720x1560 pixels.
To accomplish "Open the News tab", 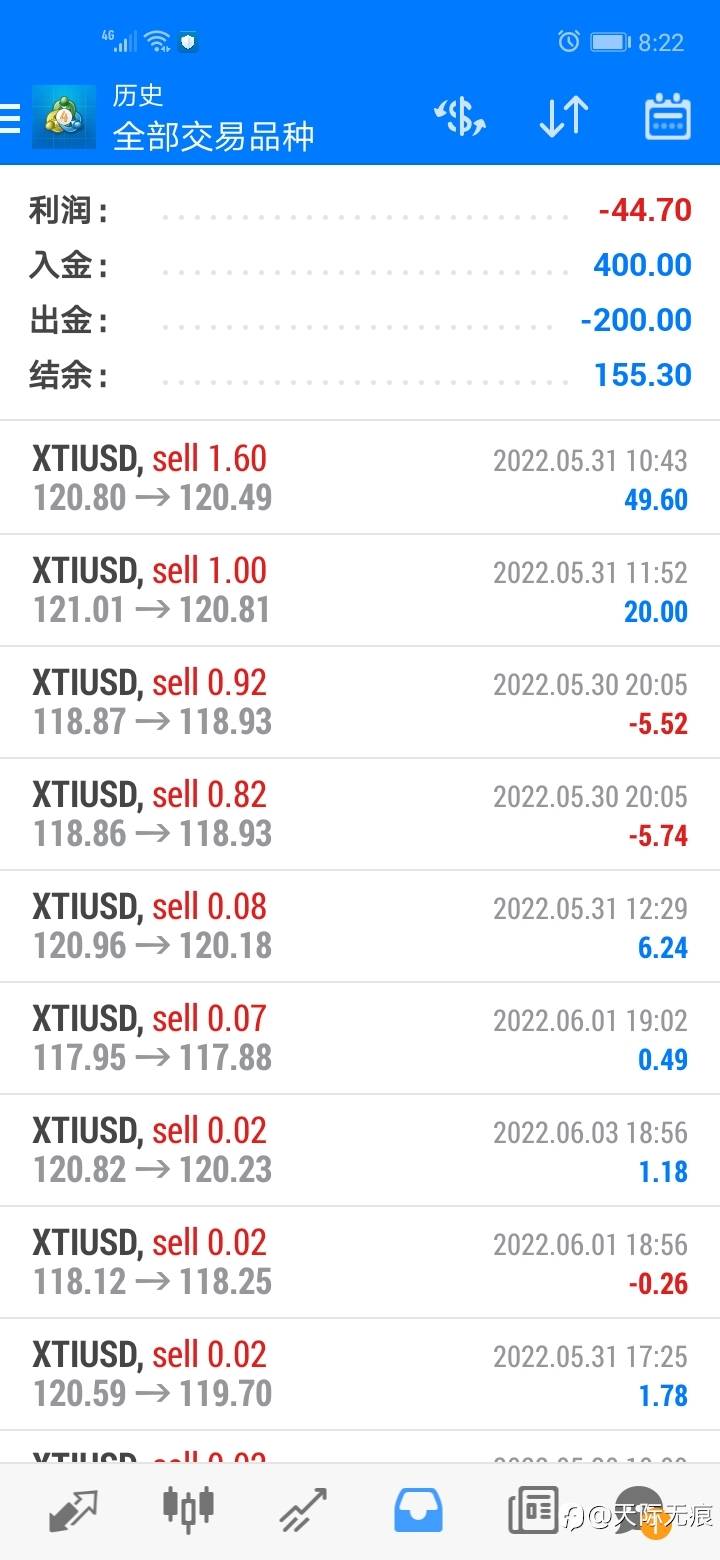I will coord(533,1510).
